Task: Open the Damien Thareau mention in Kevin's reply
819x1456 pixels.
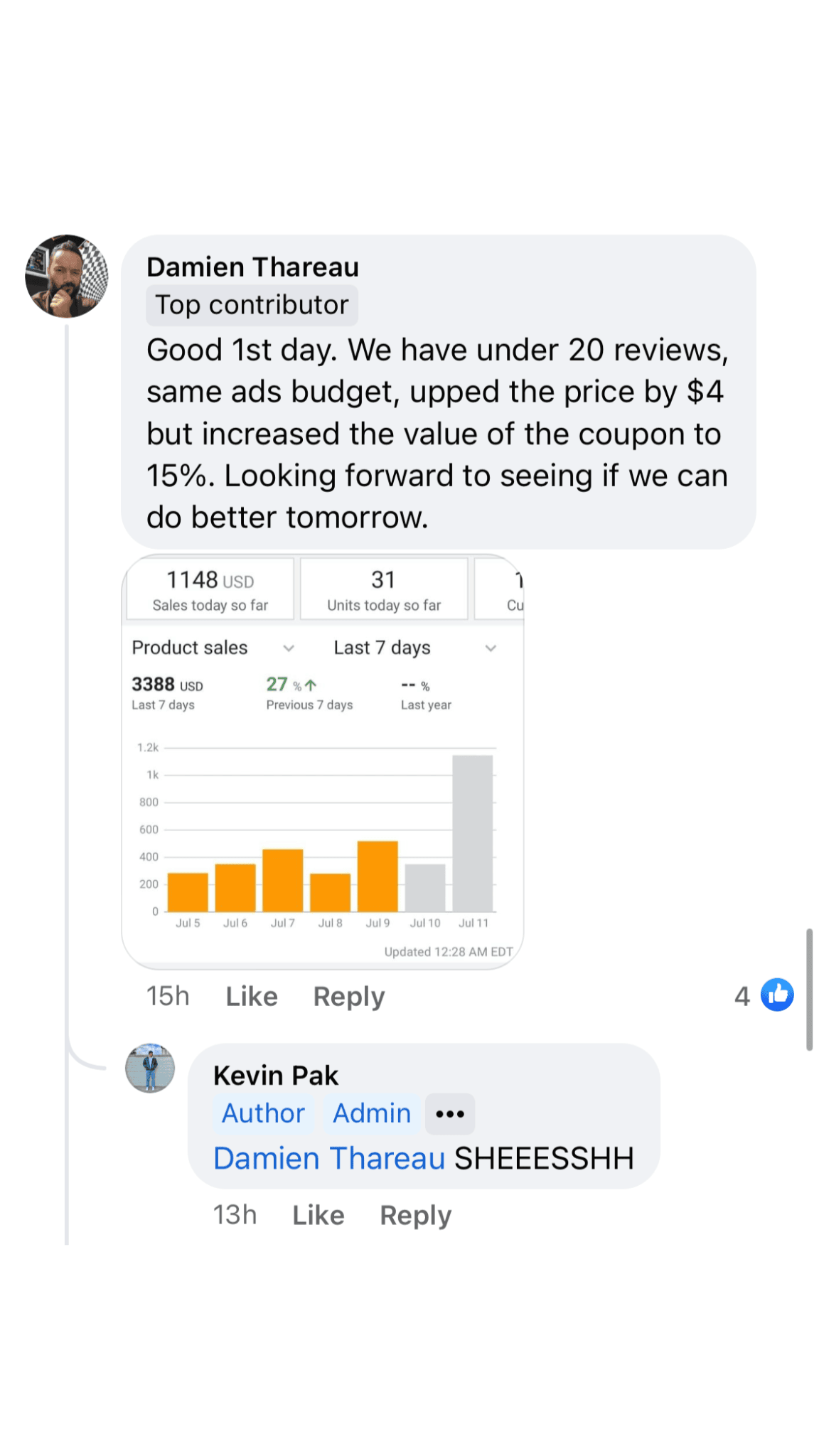Action: (329, 1159)
